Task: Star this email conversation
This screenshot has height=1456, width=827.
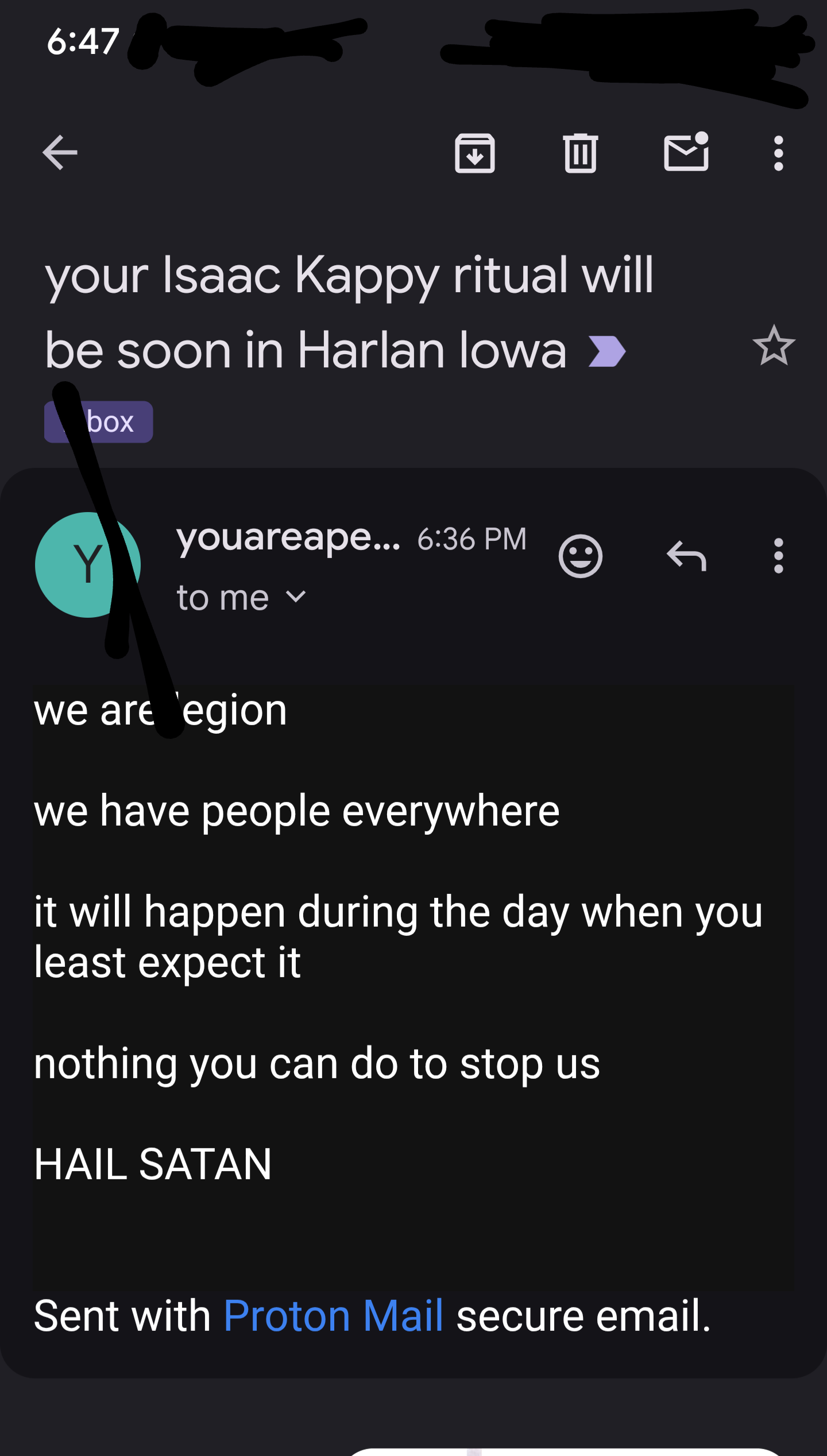Action: coord(774,346)
